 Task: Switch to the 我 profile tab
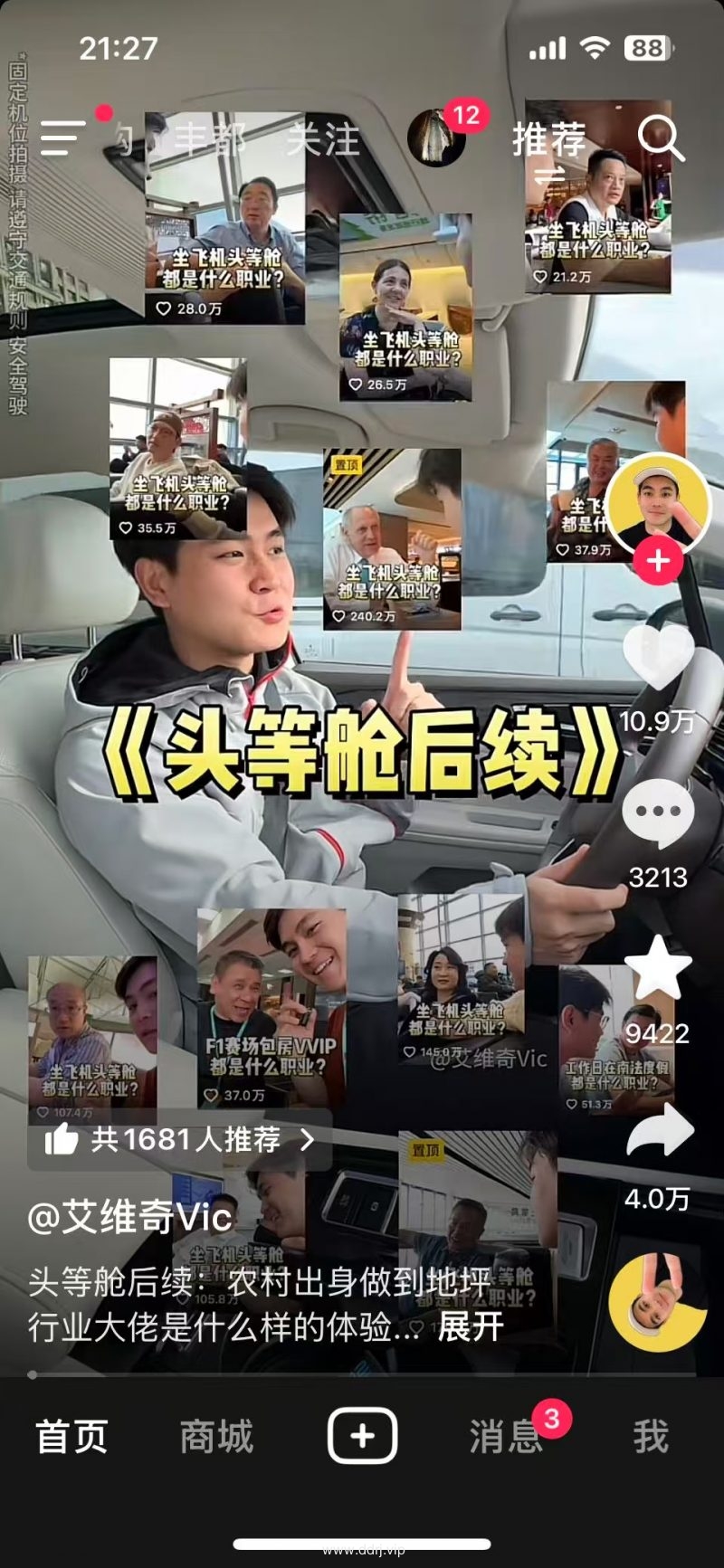coord(651,1437)
